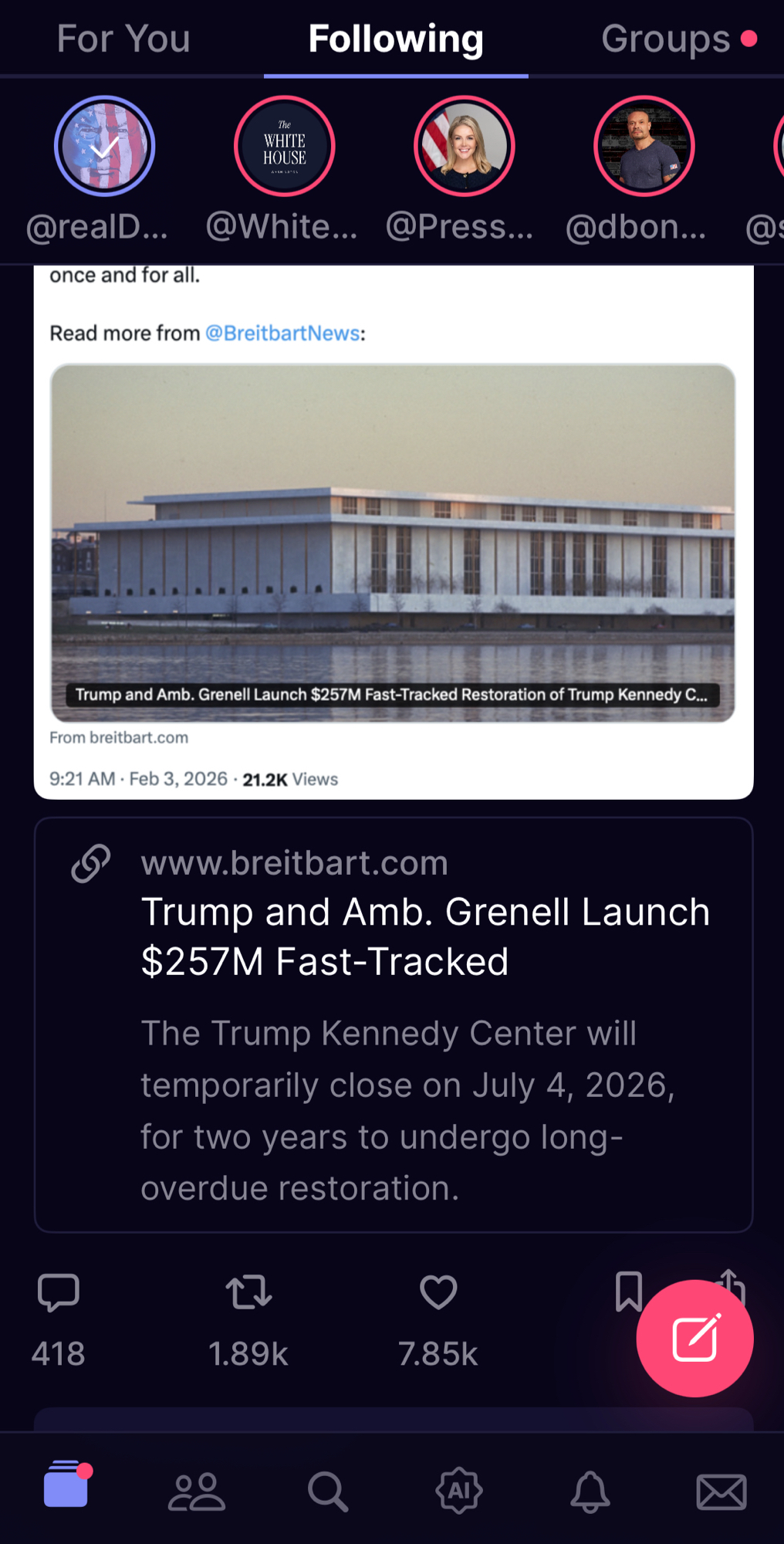Reply to the post with 418 comments
The width and height of the screenshot is (784, 1544).
pos(59,1292)
